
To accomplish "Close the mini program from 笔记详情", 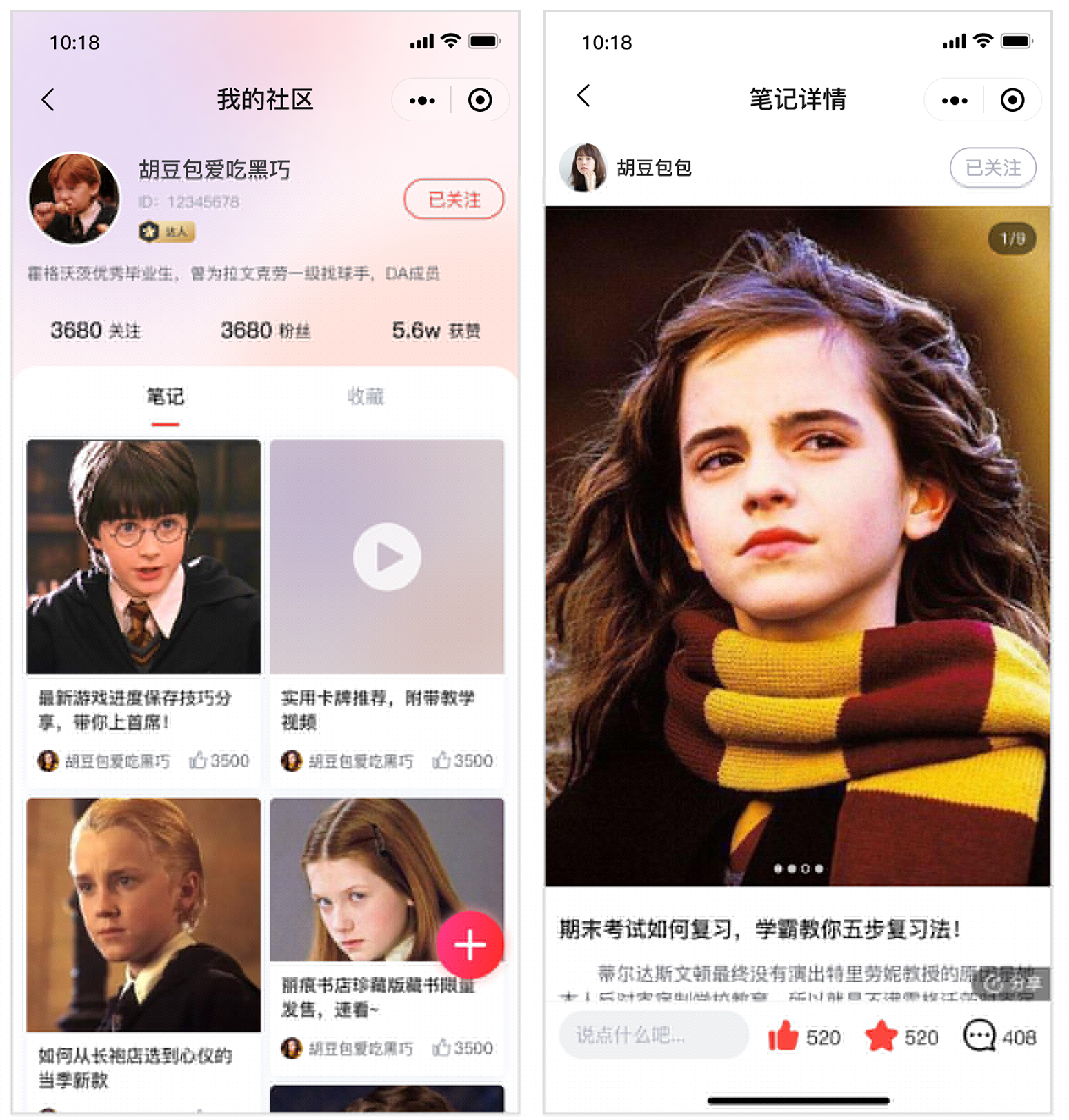I will [x=1012, y=101].
